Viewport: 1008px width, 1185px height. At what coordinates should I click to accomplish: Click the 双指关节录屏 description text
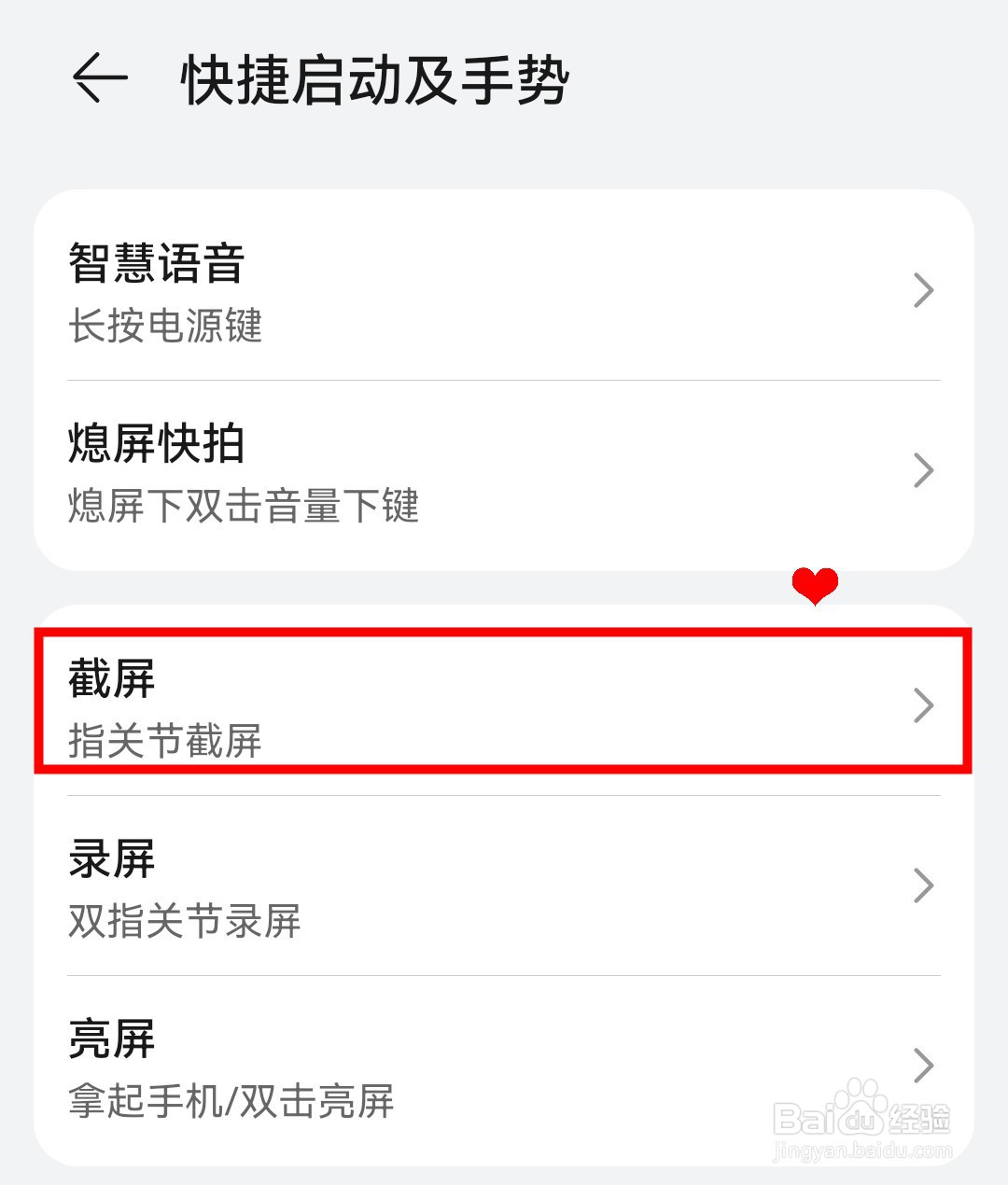(184, 921)
